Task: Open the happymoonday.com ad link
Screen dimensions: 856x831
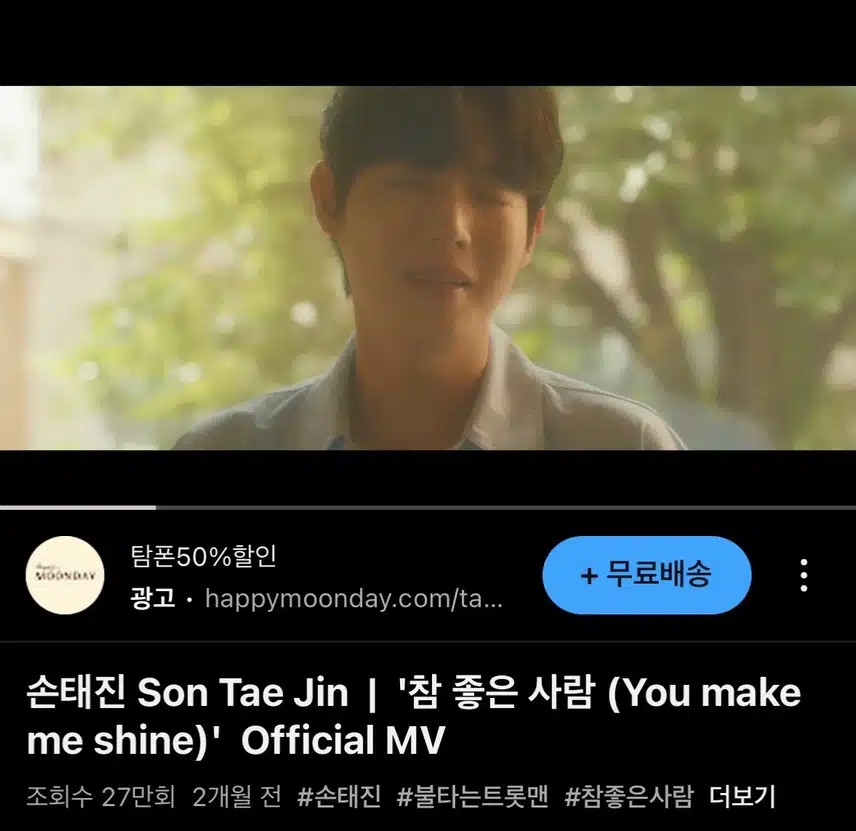Action: pos(353,599)
